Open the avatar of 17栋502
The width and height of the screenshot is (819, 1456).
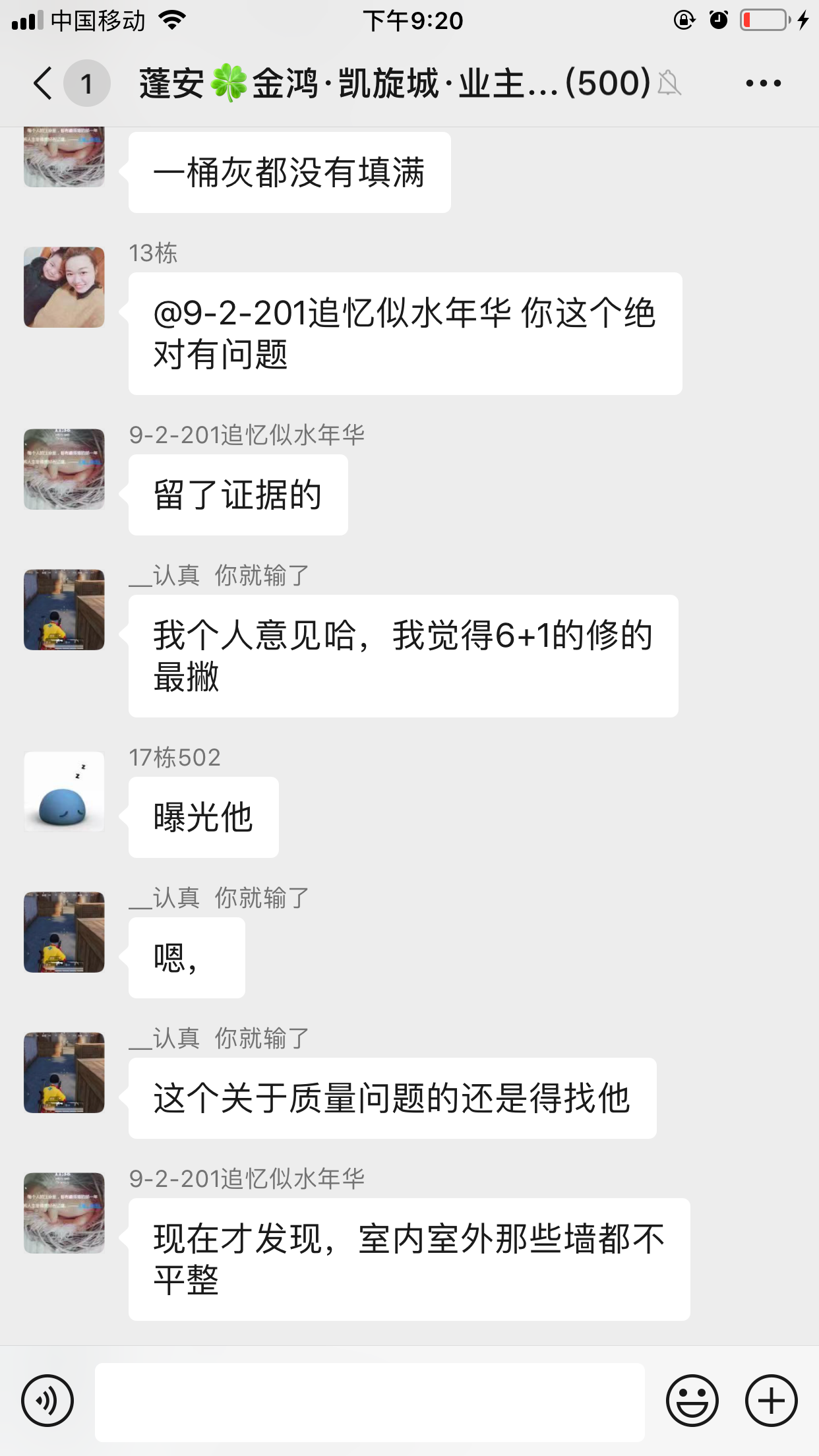pyautogui.click(x=64, y=791)
